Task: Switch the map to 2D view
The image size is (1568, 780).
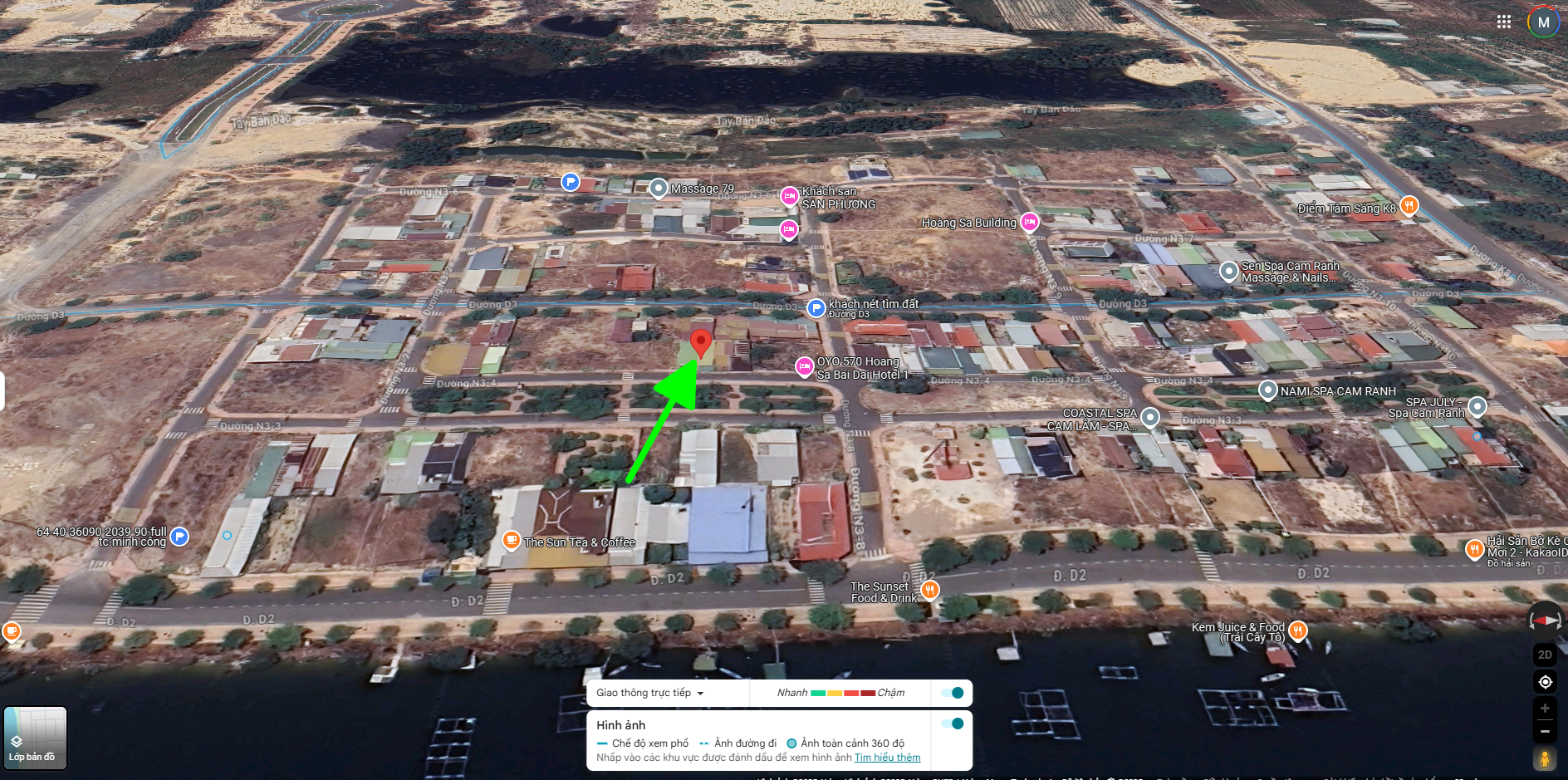Action: (1545, 655)
